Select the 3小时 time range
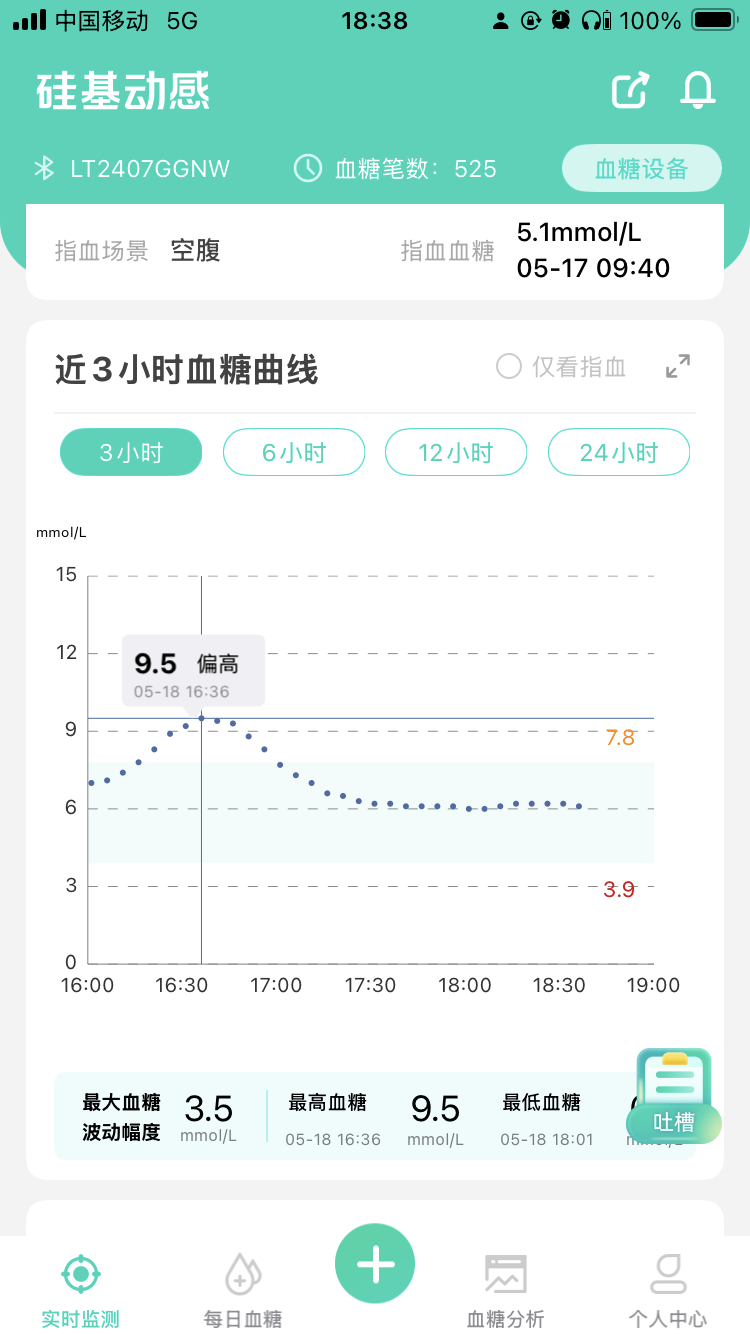Image resolution: width=750 pixels, height=1334 pixels. click(x=131, y=453)
